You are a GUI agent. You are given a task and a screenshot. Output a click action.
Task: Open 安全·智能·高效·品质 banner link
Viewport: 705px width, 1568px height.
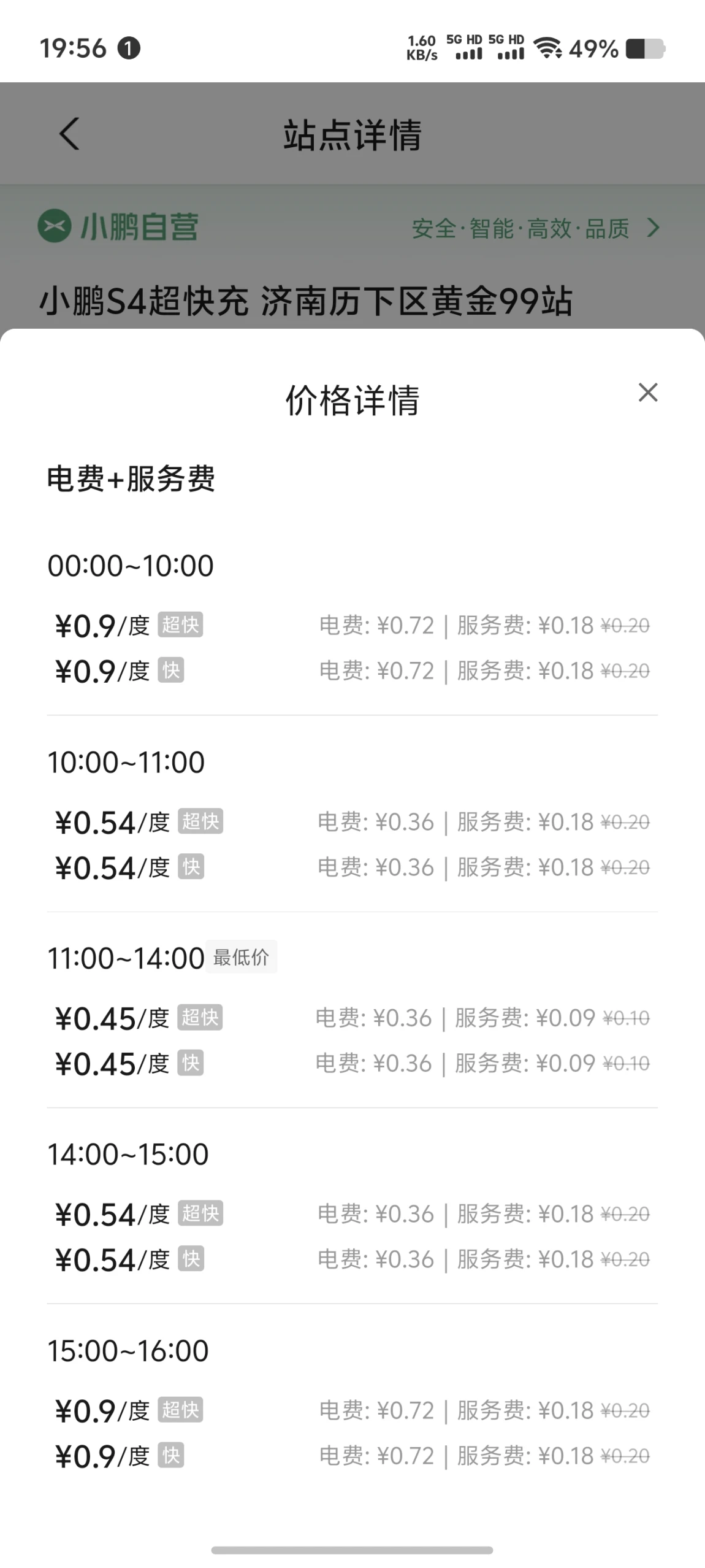pyautogui.click(x=536, y=228)
